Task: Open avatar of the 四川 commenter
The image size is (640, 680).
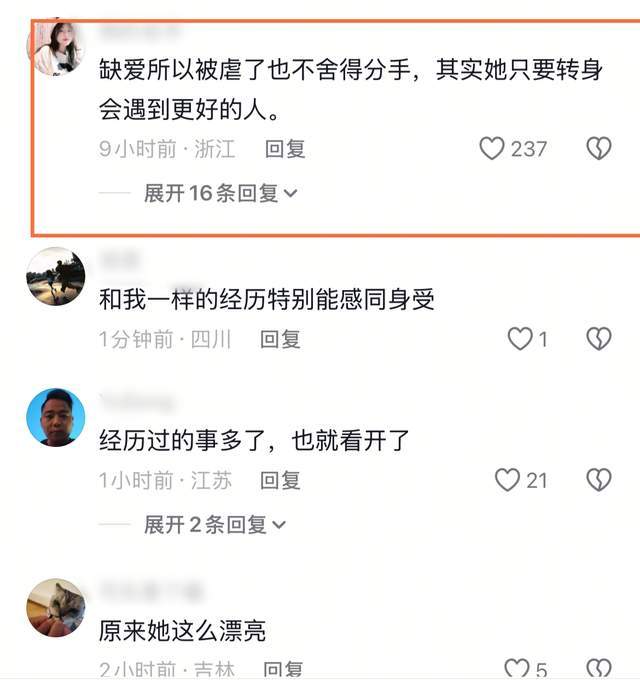Action: pyautogui.click(x=55, y=277)
